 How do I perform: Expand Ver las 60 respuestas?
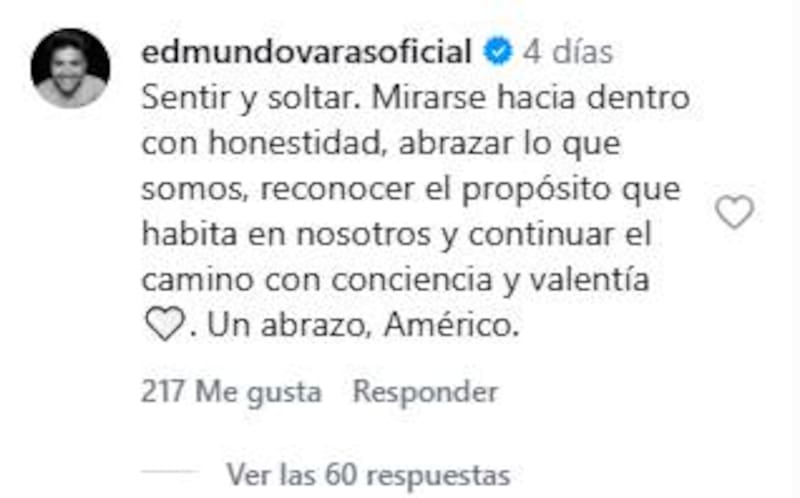pos(367,472)
